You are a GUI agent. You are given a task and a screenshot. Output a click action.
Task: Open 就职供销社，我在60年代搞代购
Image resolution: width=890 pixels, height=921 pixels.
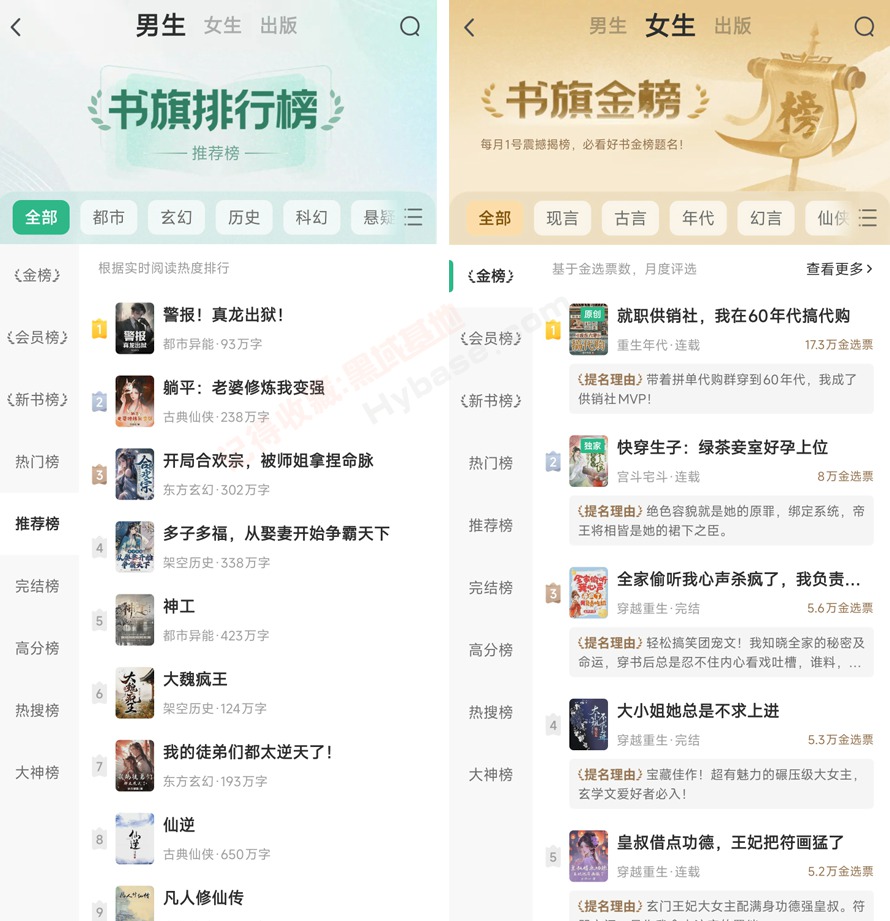click(x=733, y=316)
